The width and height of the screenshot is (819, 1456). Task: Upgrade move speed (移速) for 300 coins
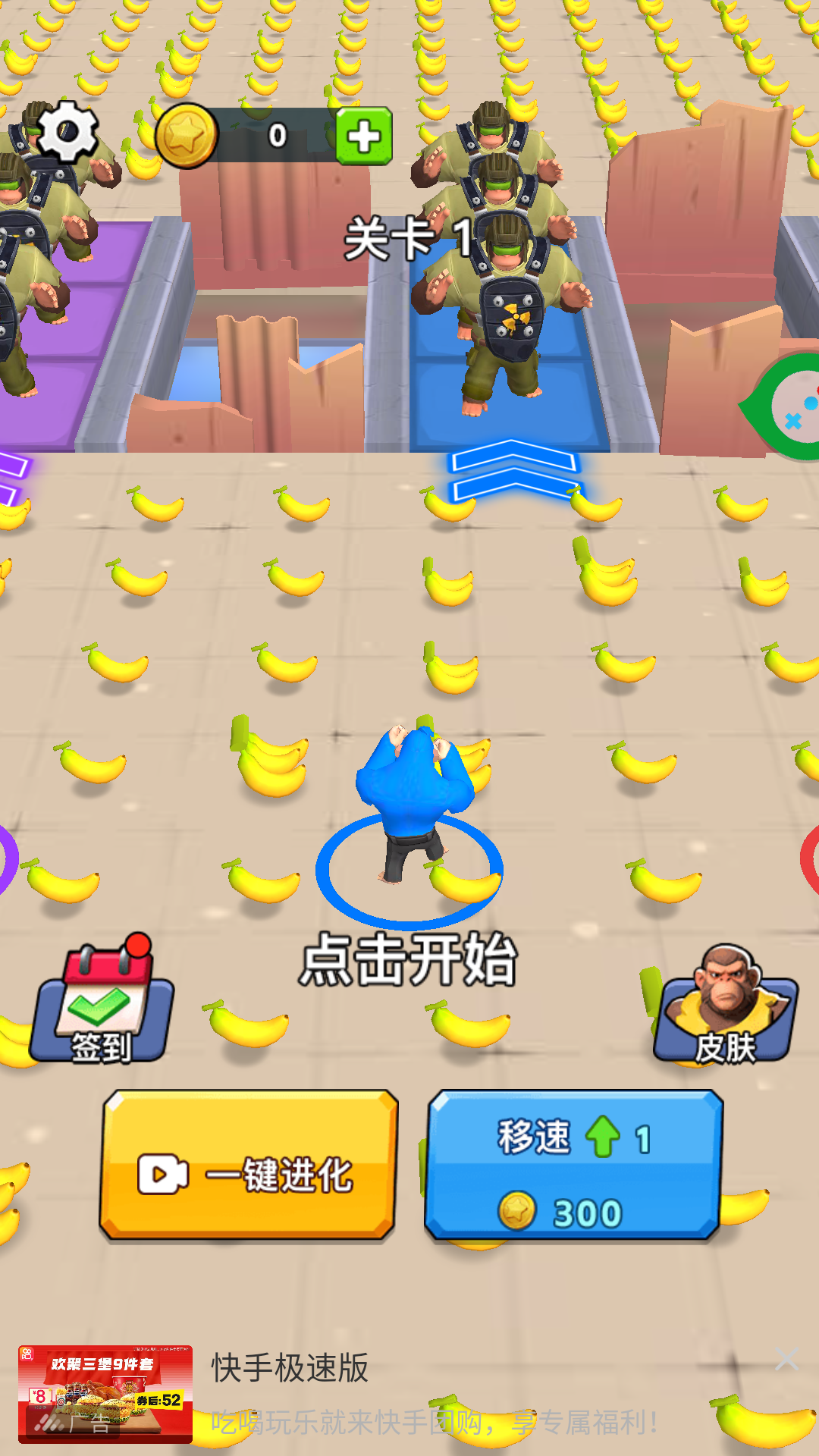(573, 1166)
